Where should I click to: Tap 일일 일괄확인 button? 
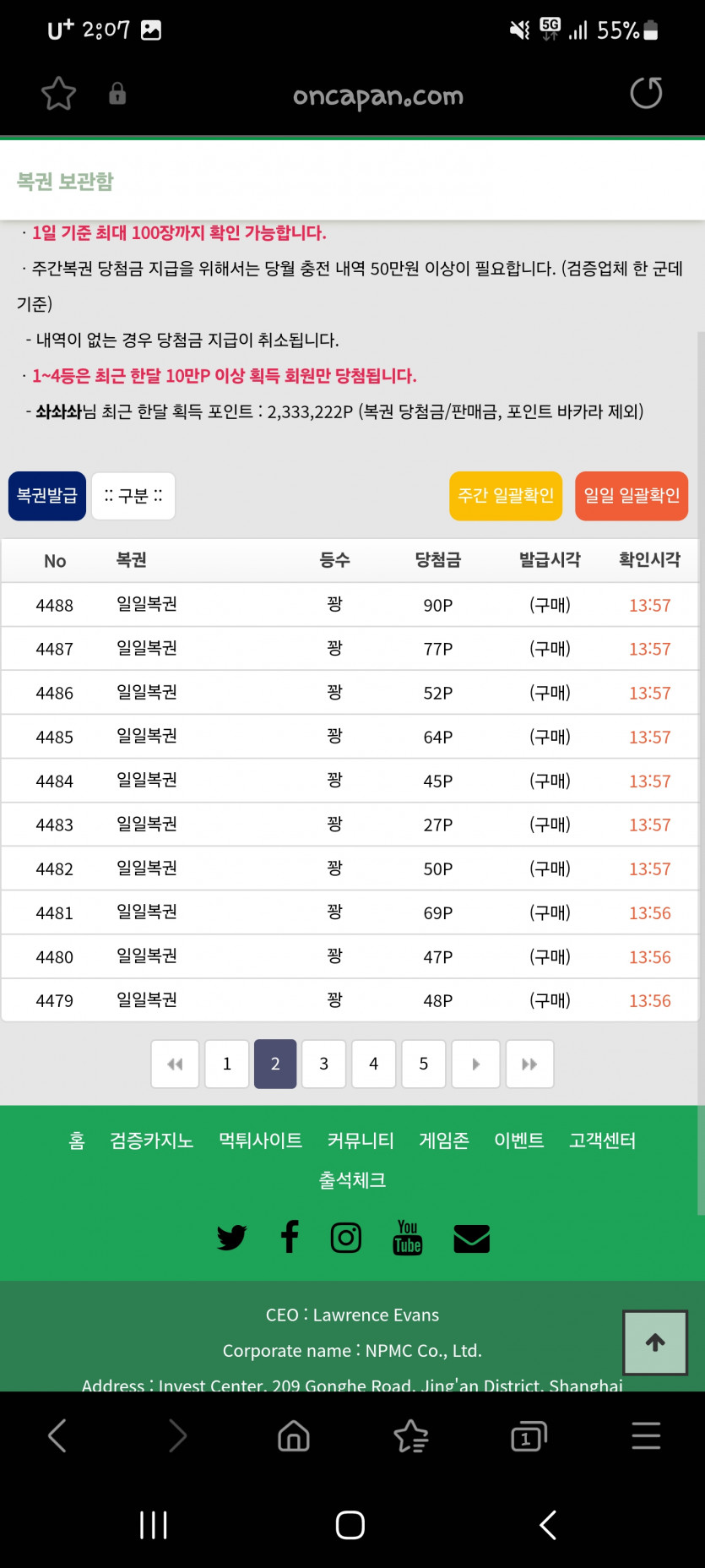click(x=632, y=496)
